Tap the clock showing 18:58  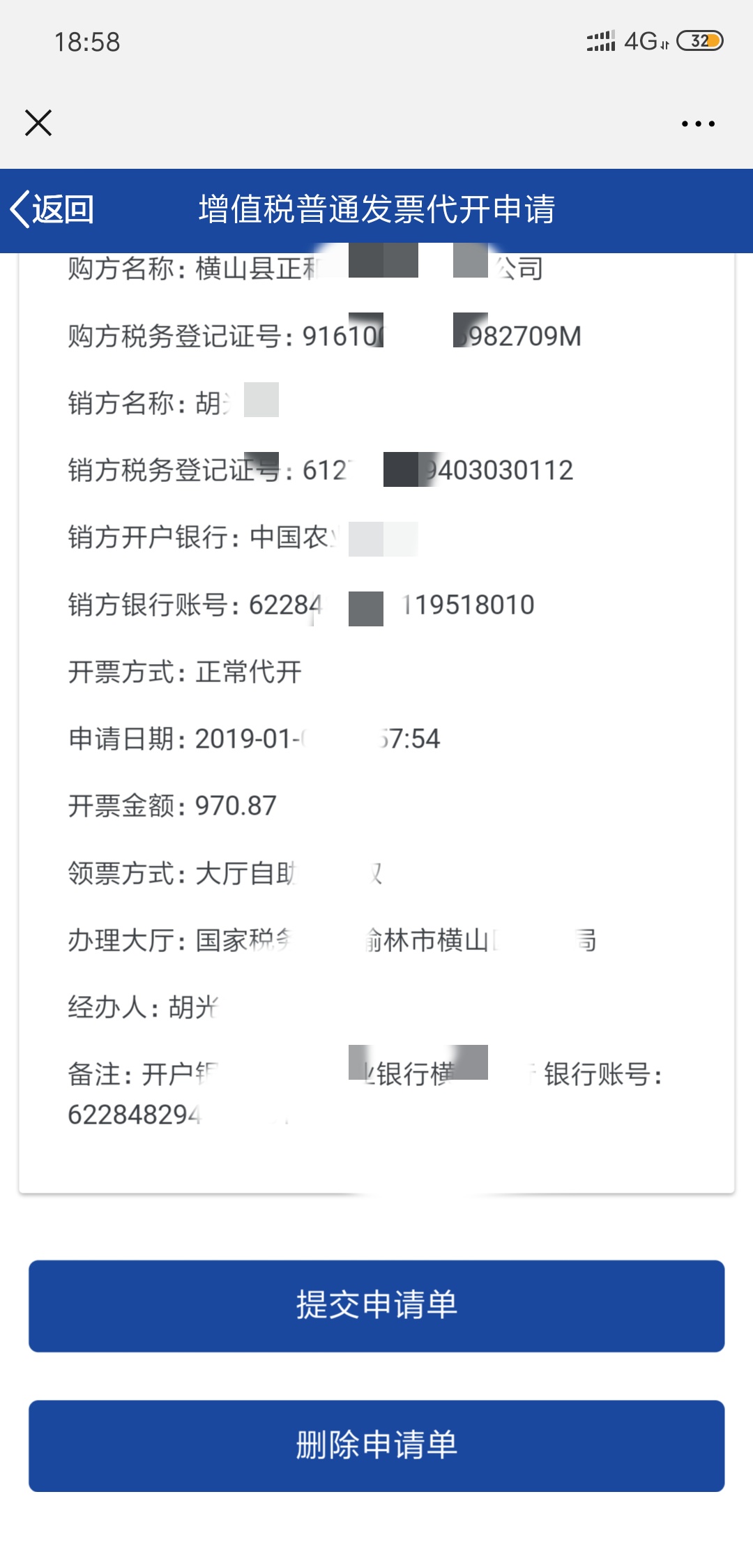[87, 43]
